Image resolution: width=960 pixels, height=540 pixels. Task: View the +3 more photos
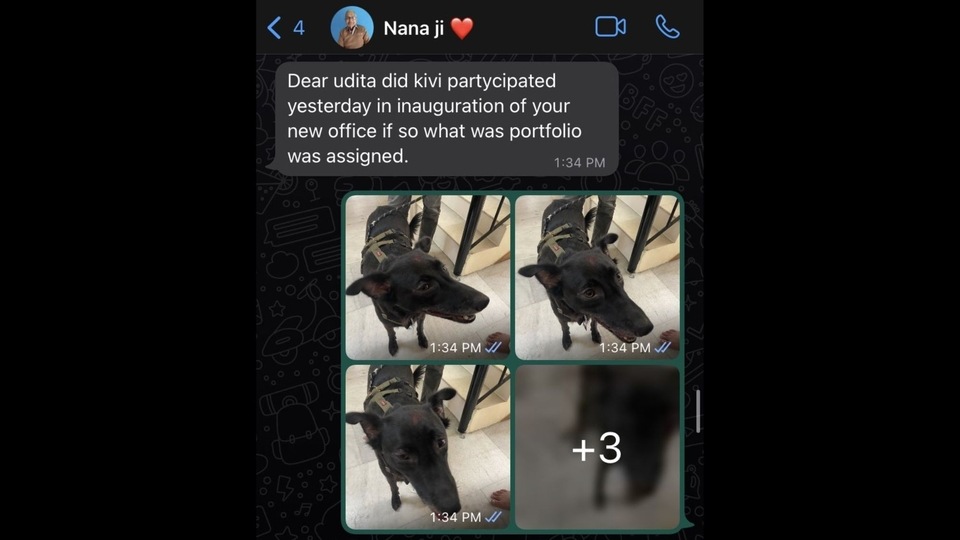point(597,447)
